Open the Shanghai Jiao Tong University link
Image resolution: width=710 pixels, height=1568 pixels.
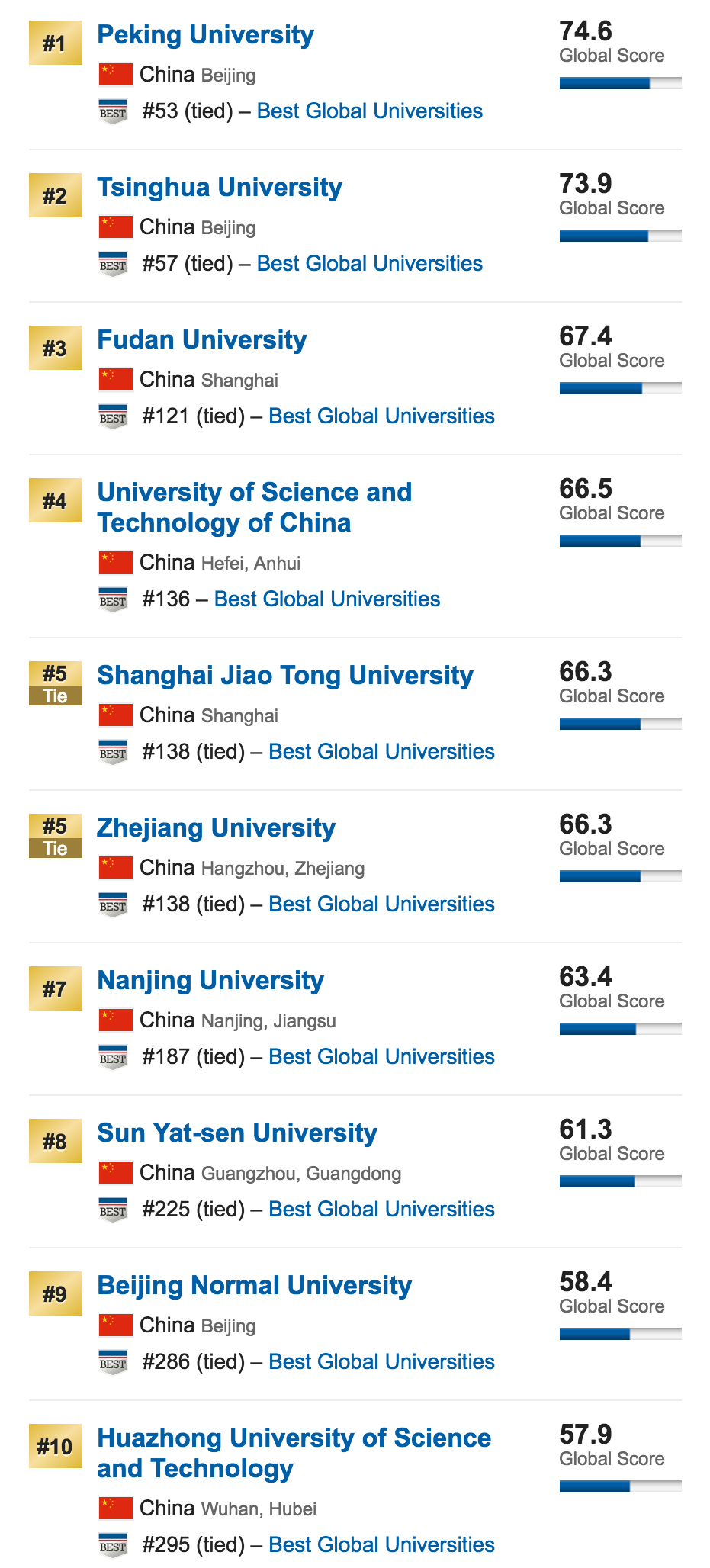(284, 676)
